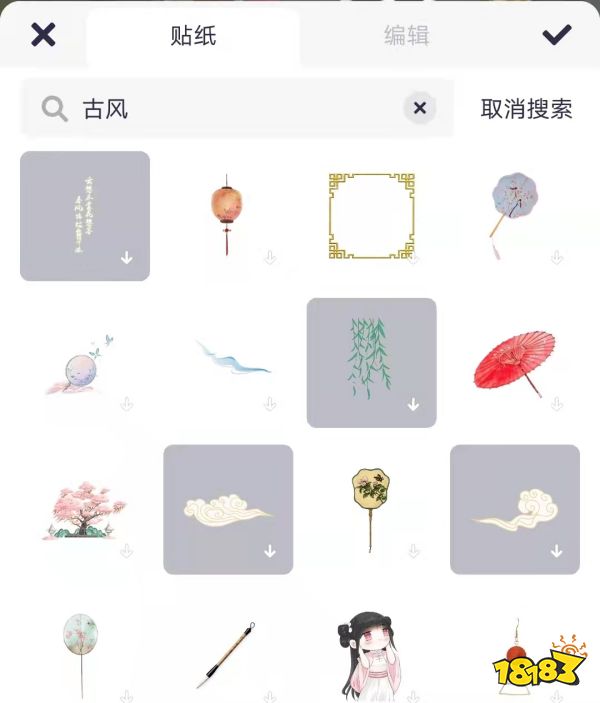The image size is (600, 703).
Task: Select the orange lantern sticker
Action: pyautogui.click(x=226, y=212)
